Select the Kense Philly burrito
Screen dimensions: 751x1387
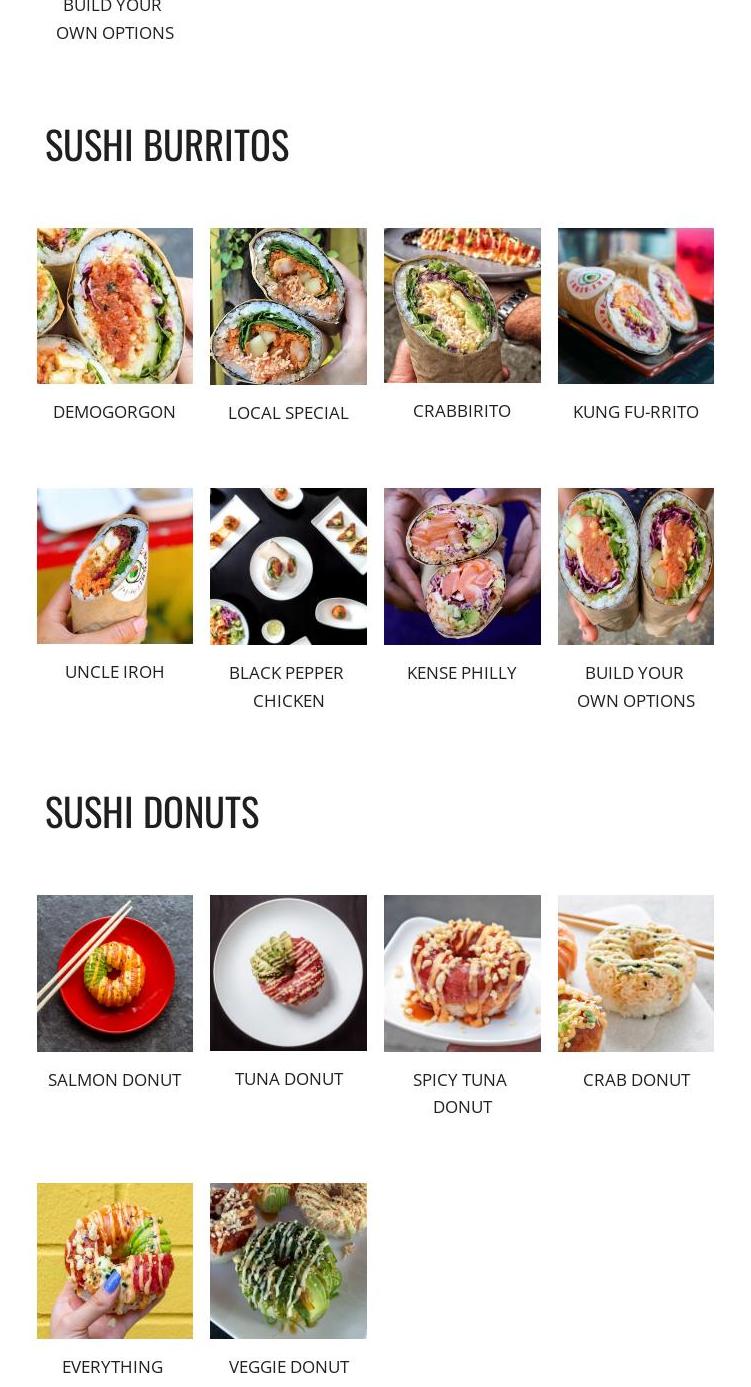click(462, 566)
